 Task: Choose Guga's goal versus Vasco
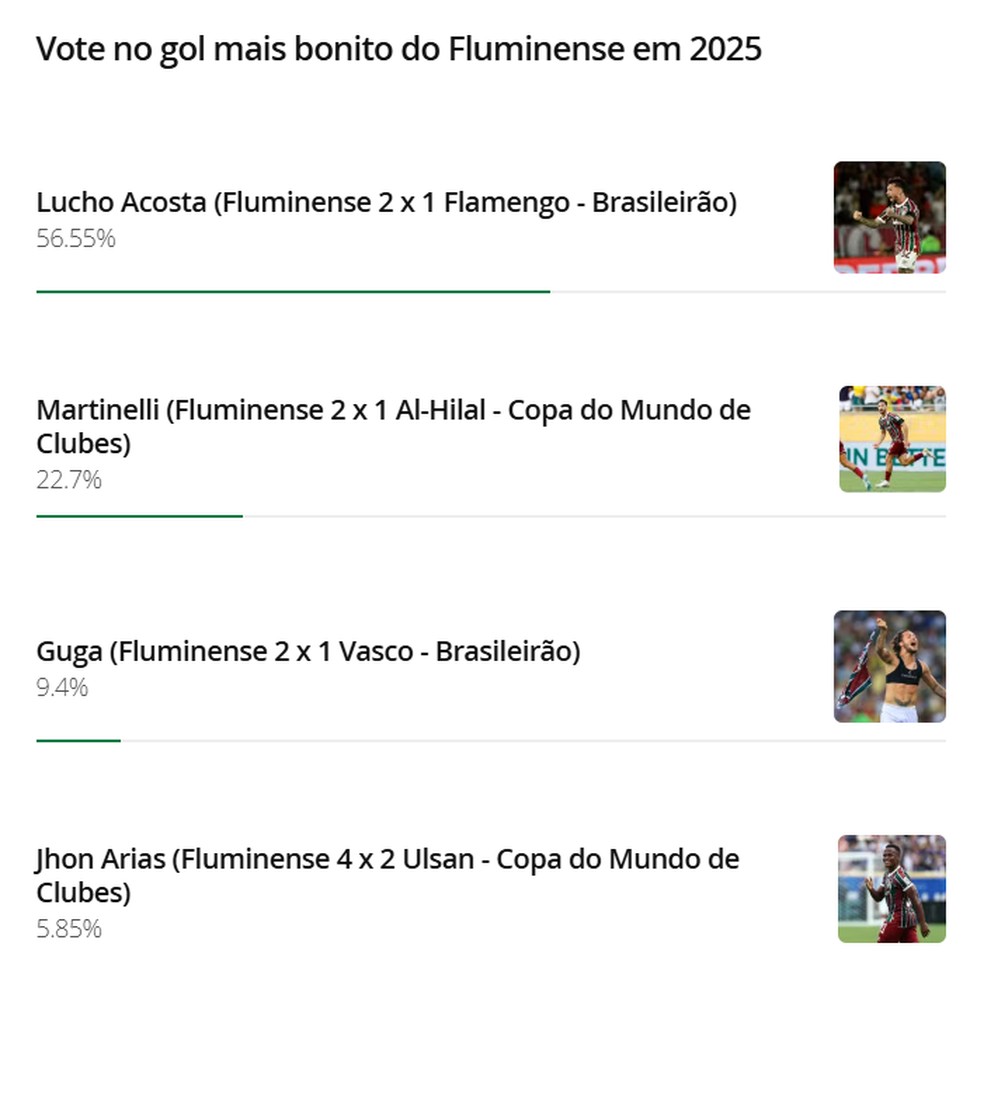click(308, 650)
